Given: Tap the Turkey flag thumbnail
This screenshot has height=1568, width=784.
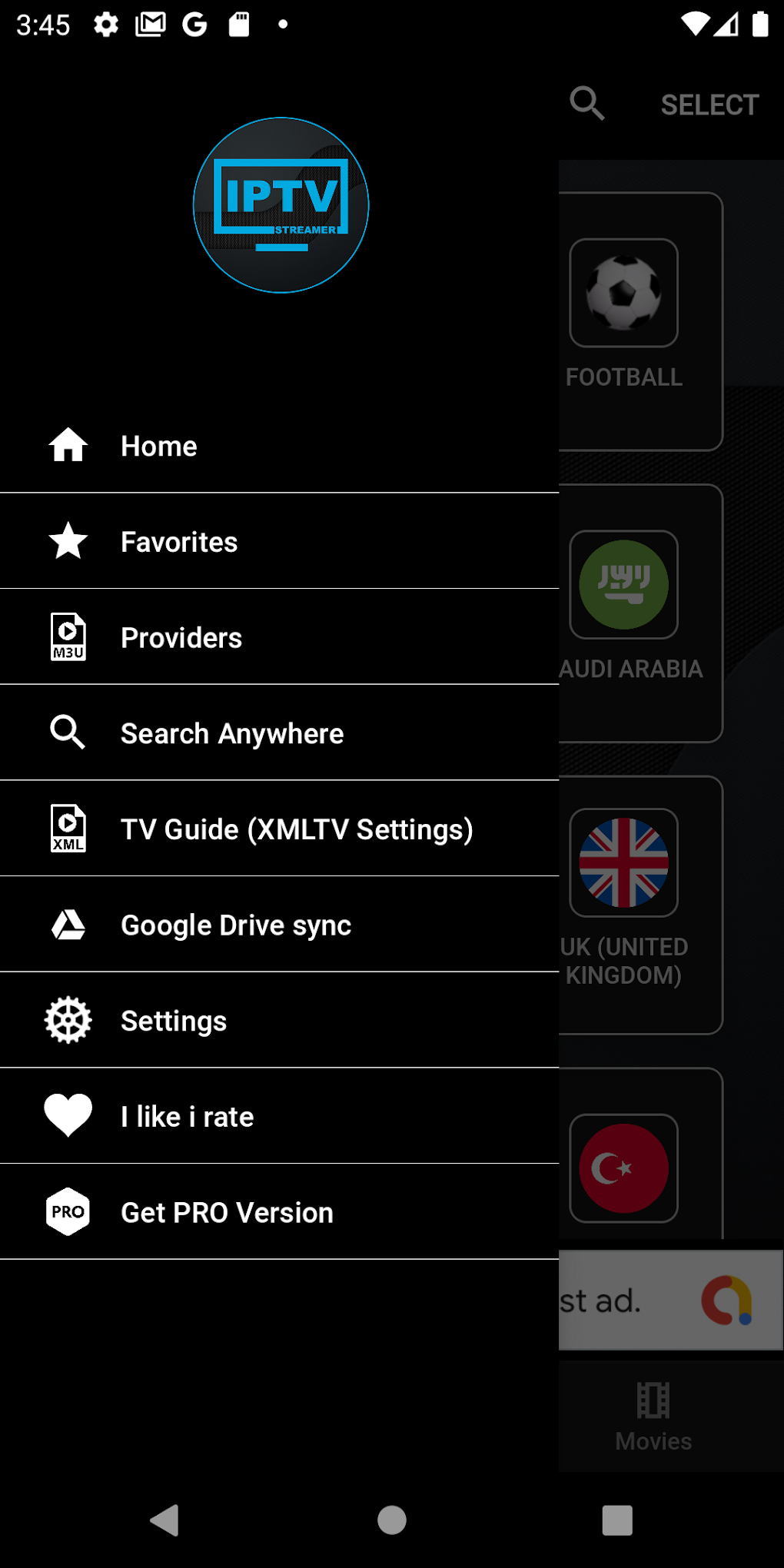Looking at the screenshot, I should 624,1168.
